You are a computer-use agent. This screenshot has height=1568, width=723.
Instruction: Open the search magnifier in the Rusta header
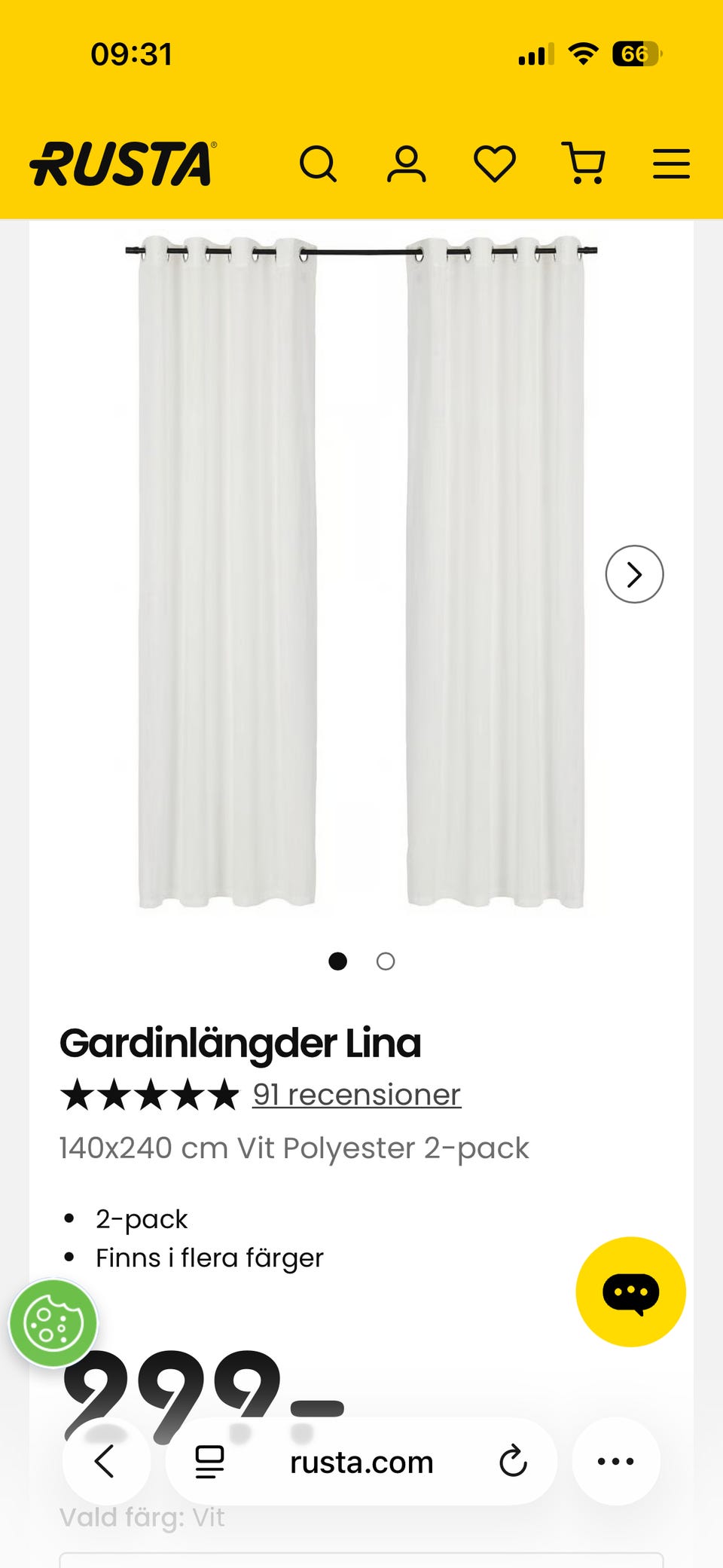click(x=318, y=164)
